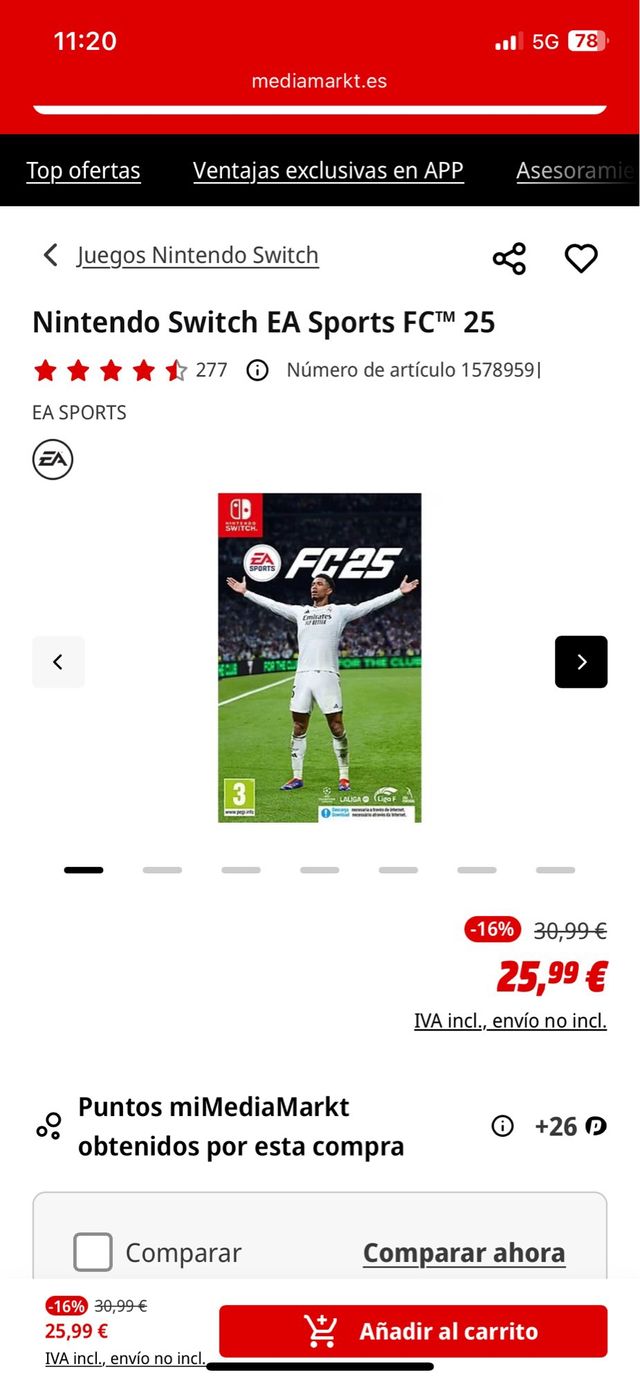Show info about miMediaMarkt points
640x1384 pixels.
pyautogui.click(x=502, y=1126)
